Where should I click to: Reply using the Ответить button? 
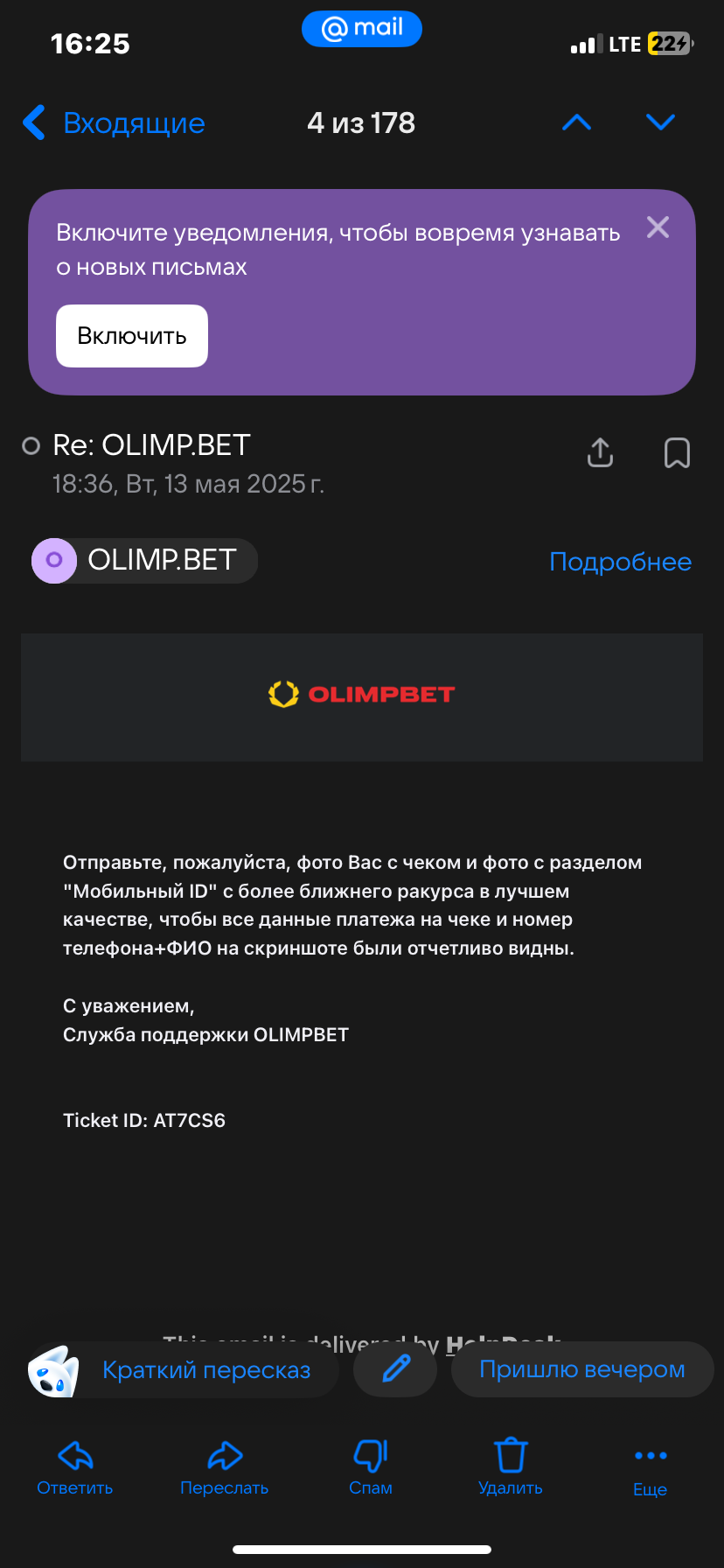point(75,1466)
